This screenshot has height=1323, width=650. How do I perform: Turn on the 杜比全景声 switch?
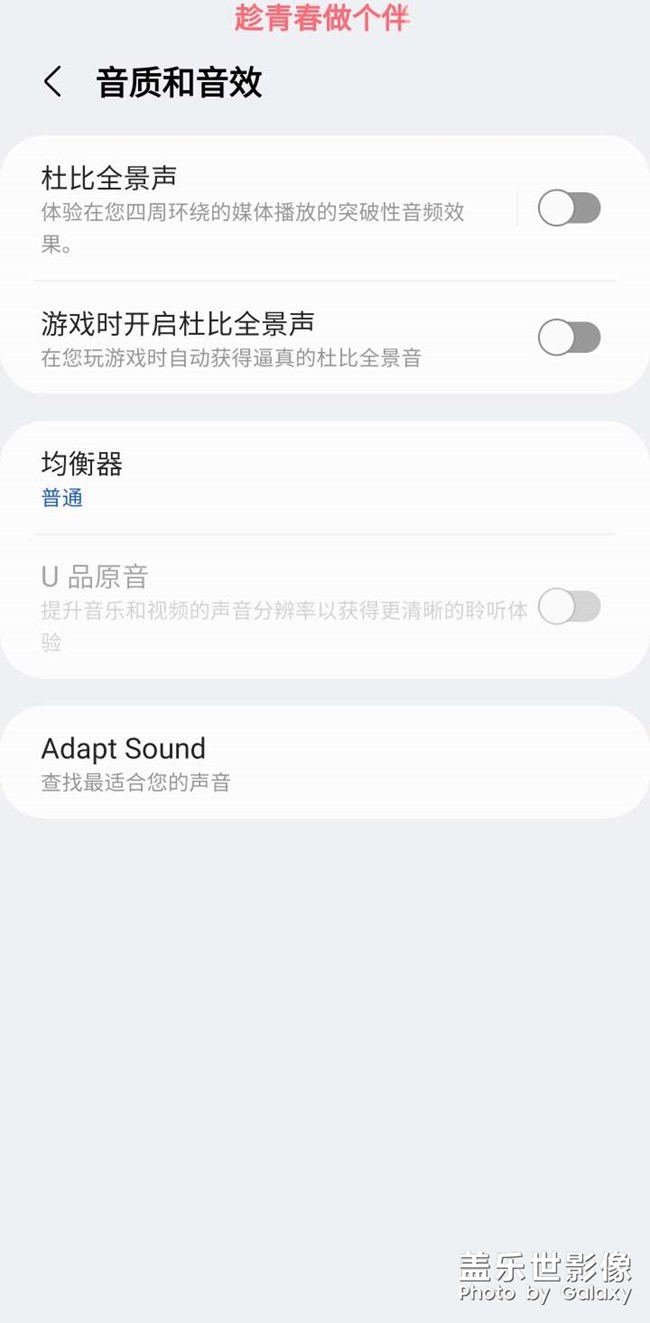click(x=569, y=208)
